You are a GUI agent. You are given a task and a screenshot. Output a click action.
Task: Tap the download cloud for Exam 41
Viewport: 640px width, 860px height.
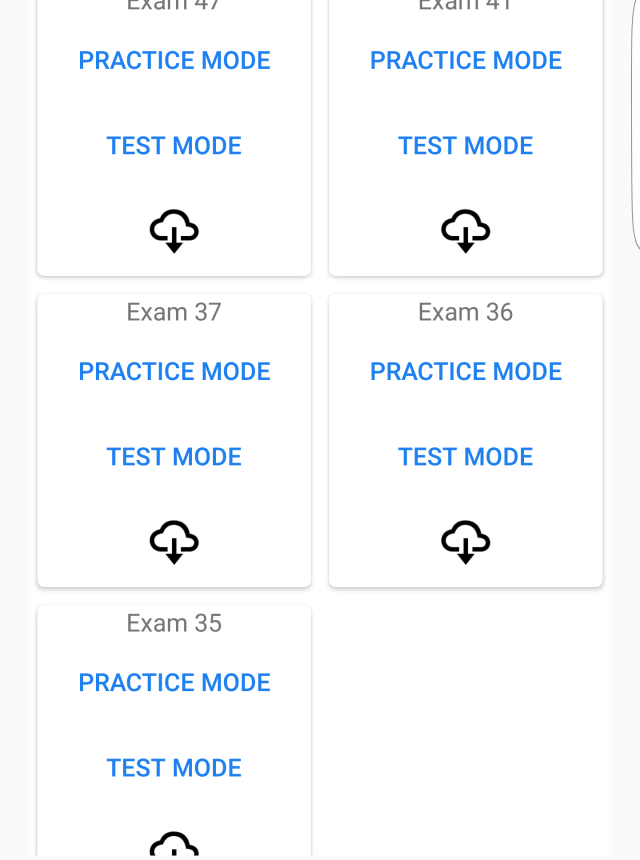(465, 231)
